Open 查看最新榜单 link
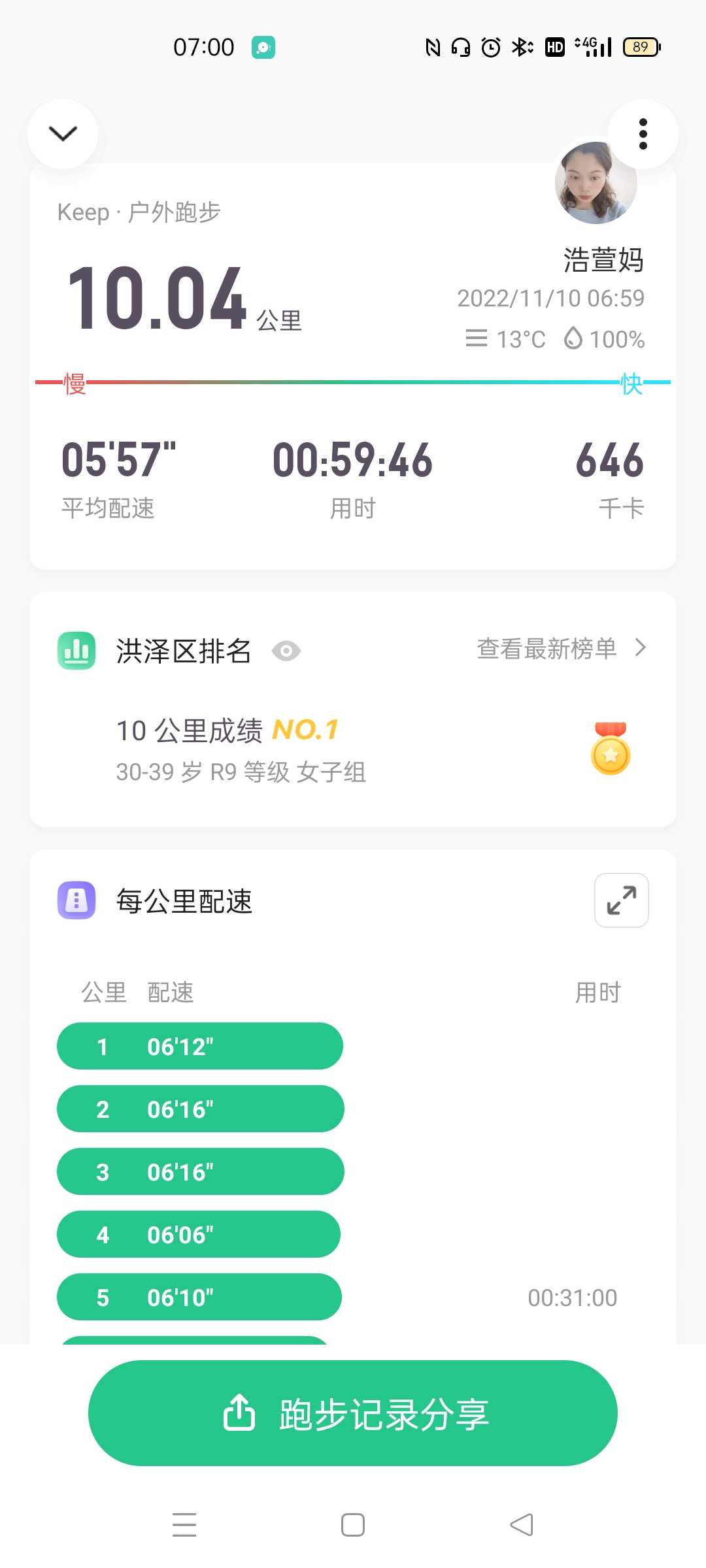706x1568 pixels. pyautogui.click(x=562, y=648)
